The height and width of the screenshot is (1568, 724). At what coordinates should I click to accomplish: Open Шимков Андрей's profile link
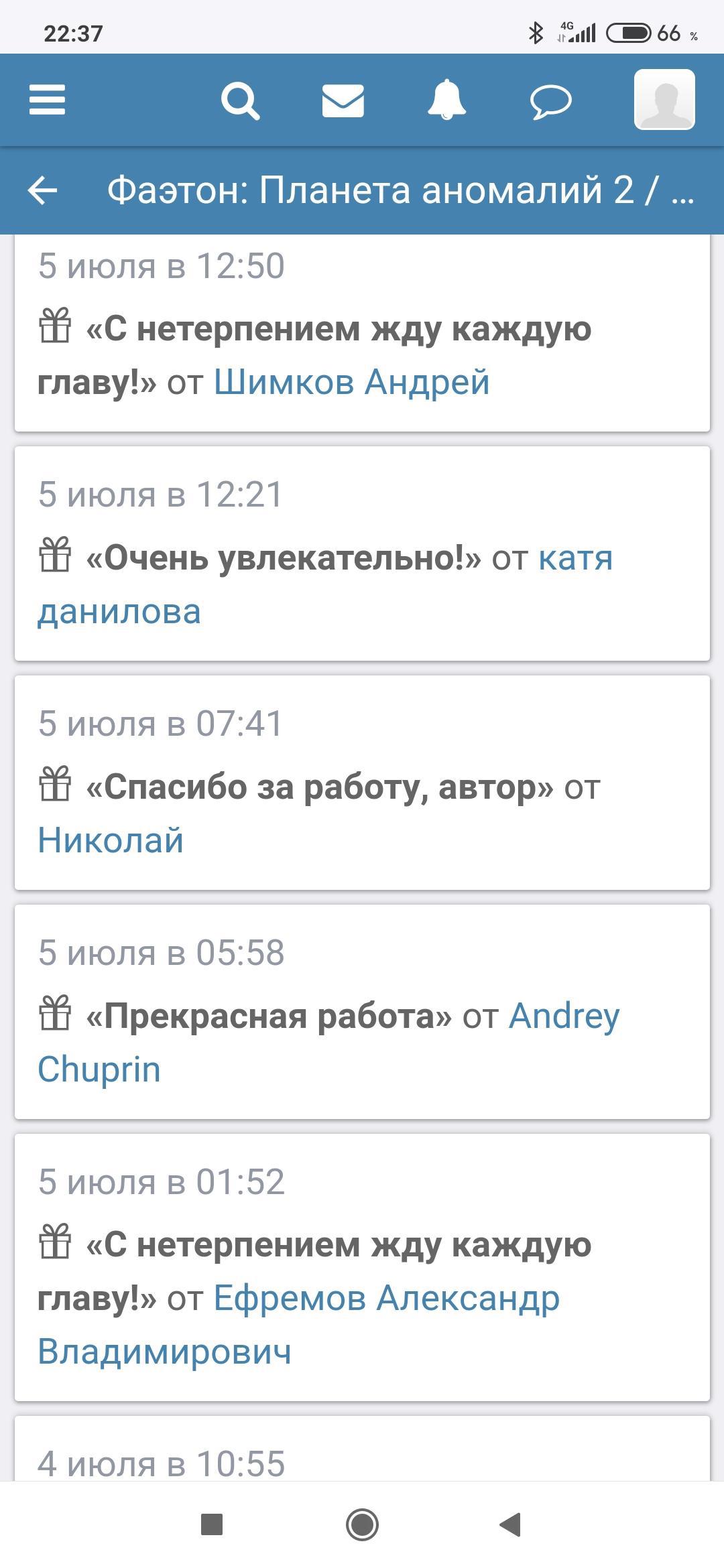point(351,383)
